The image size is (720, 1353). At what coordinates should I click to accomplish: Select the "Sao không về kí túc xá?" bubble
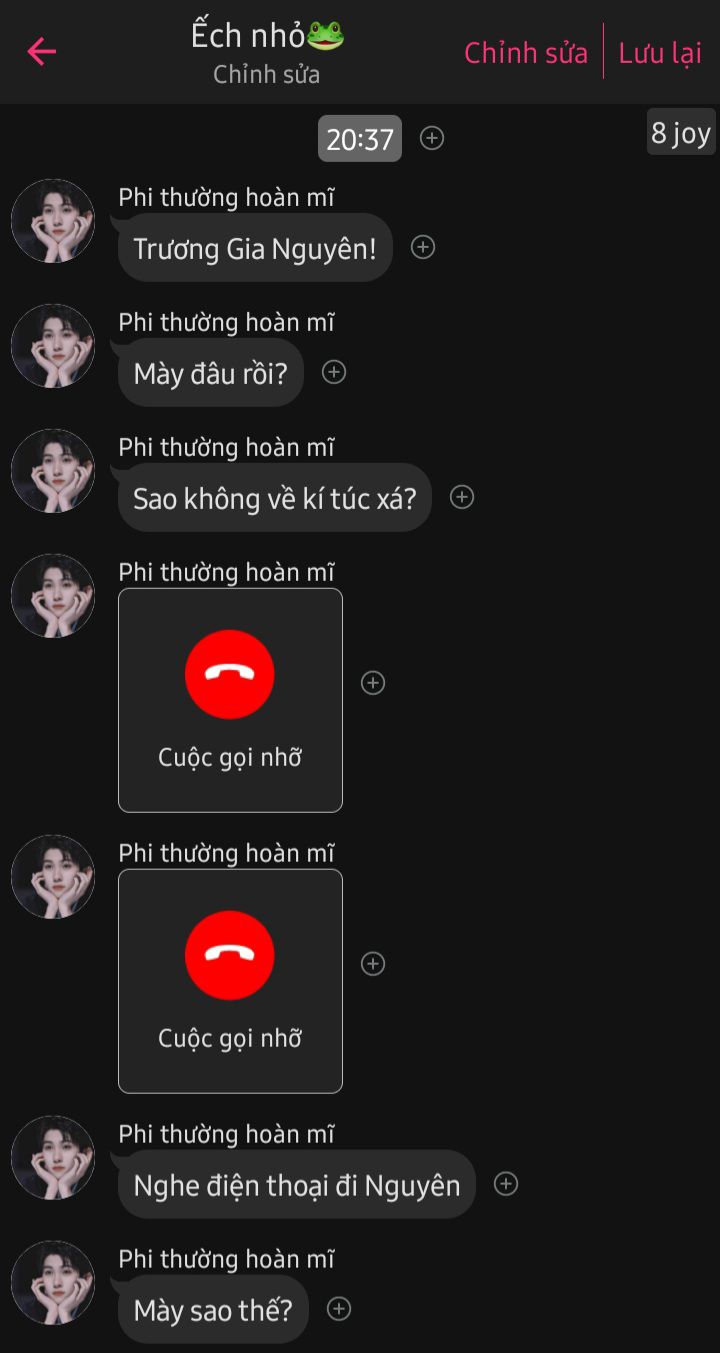pyautogui.click(x=275, y=498)
